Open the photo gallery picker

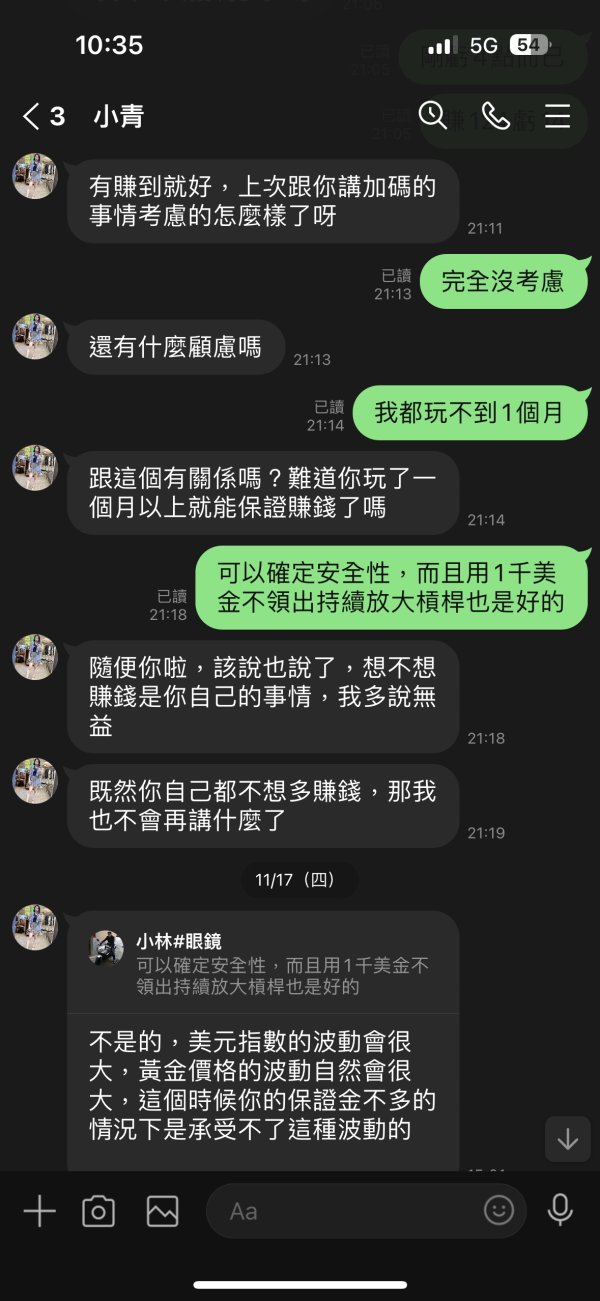point(162,1211)
